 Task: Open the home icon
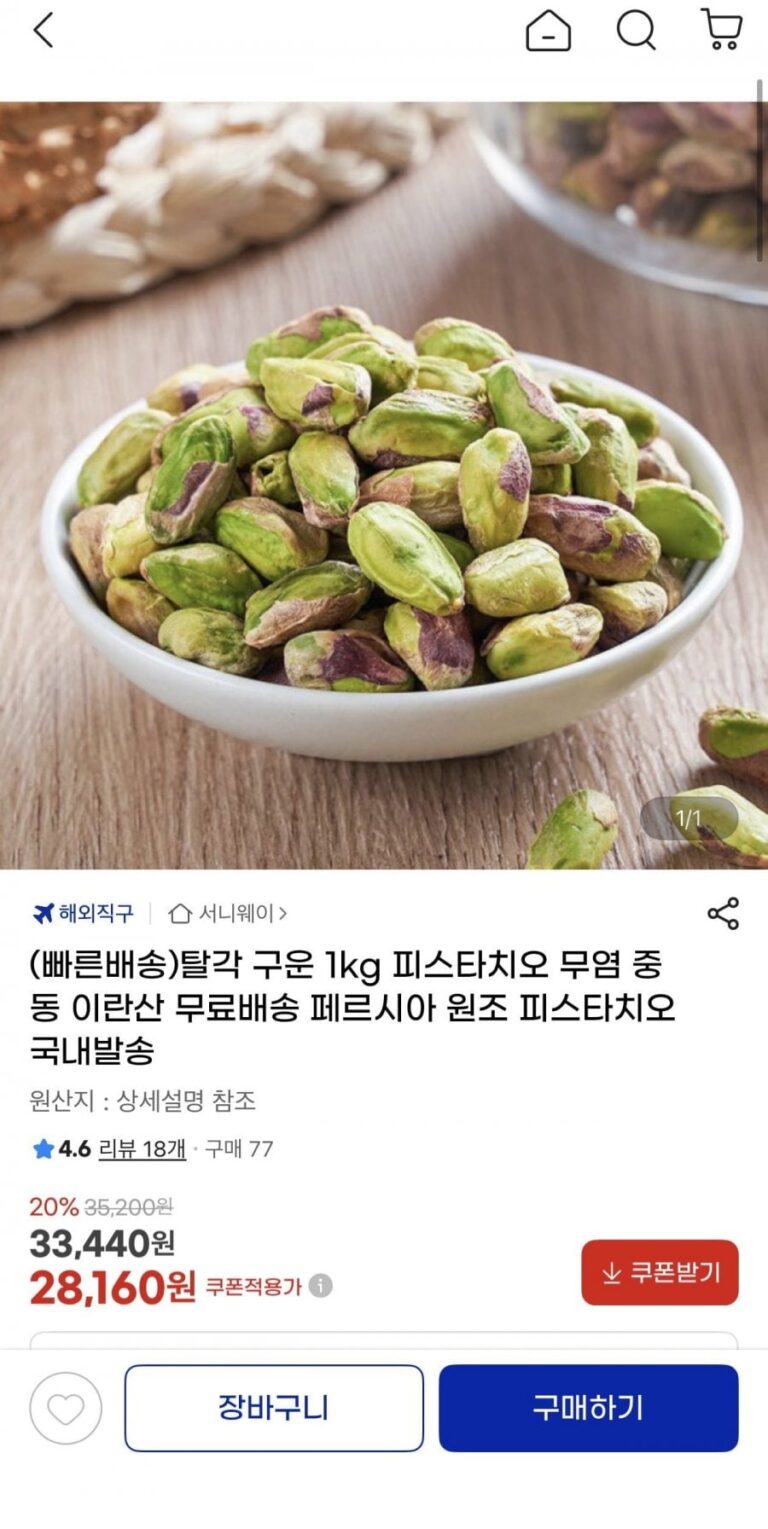coord(548,31)
